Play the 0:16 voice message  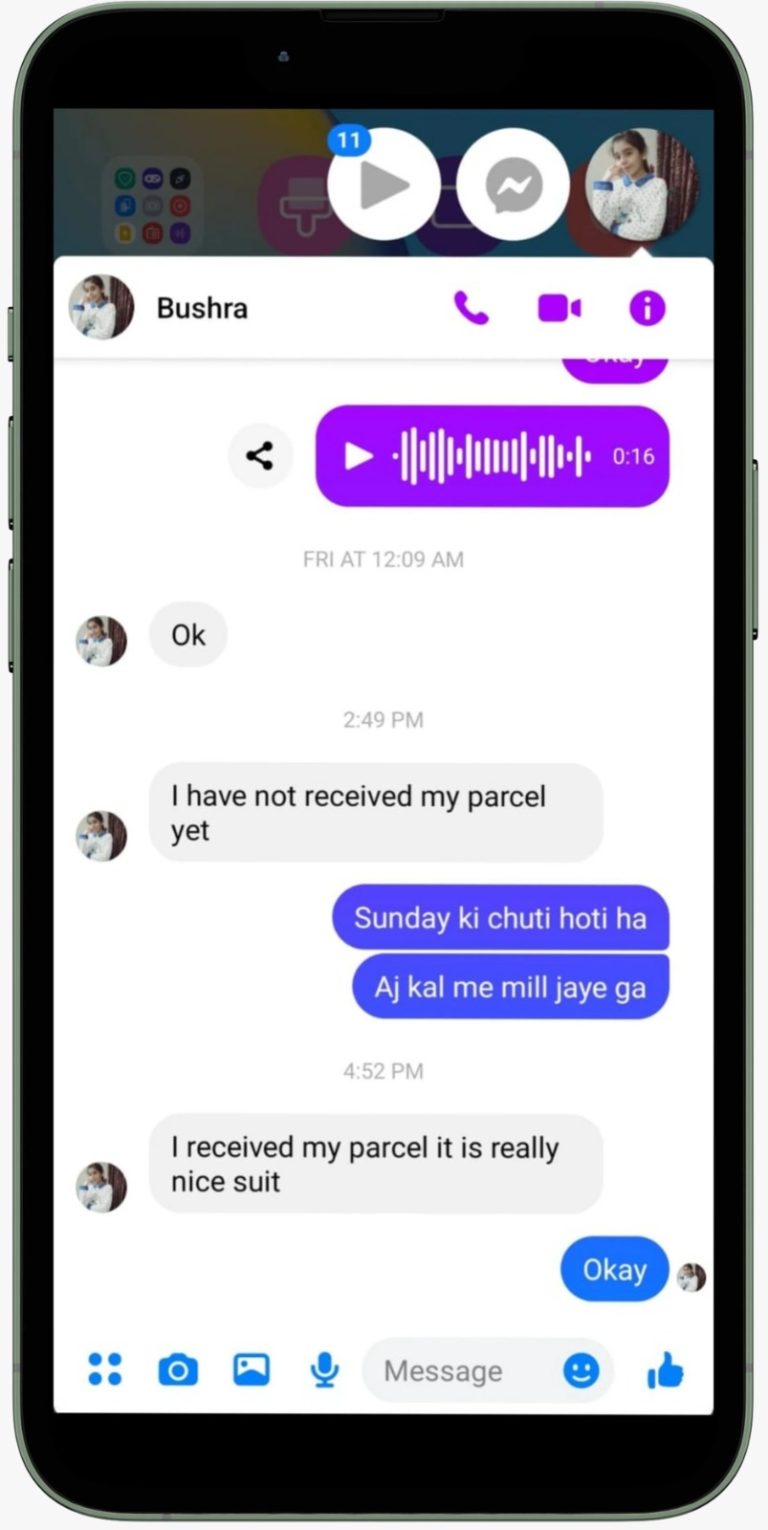[x=358, y=456]
